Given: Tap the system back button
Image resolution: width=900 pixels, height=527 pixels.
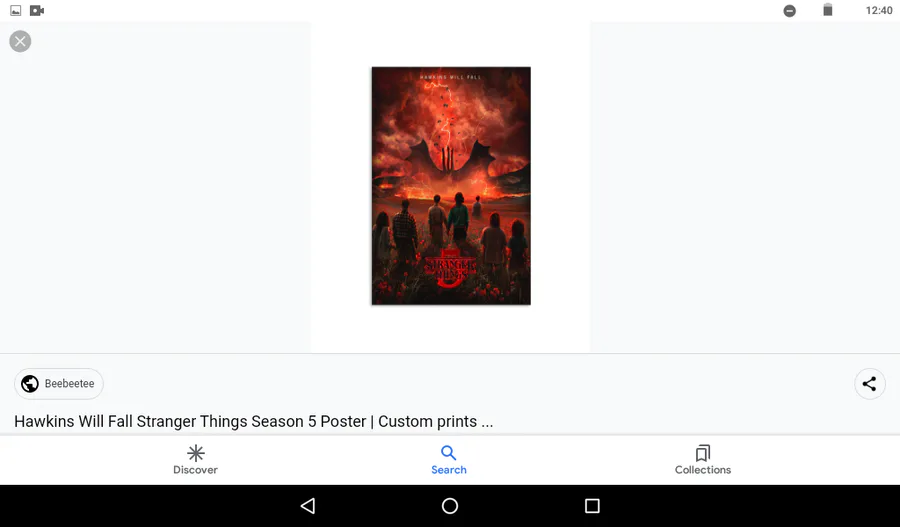Looking at the screenshot, I should [x=308, y=506].
